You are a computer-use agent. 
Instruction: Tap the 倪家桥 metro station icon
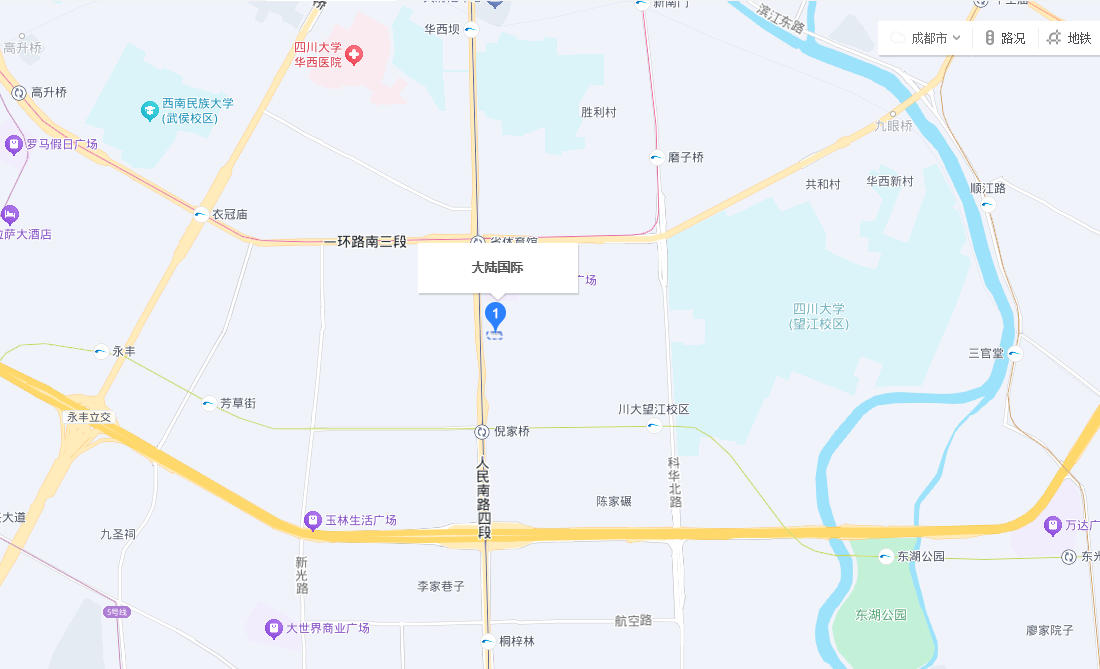[x=482, y=431]
